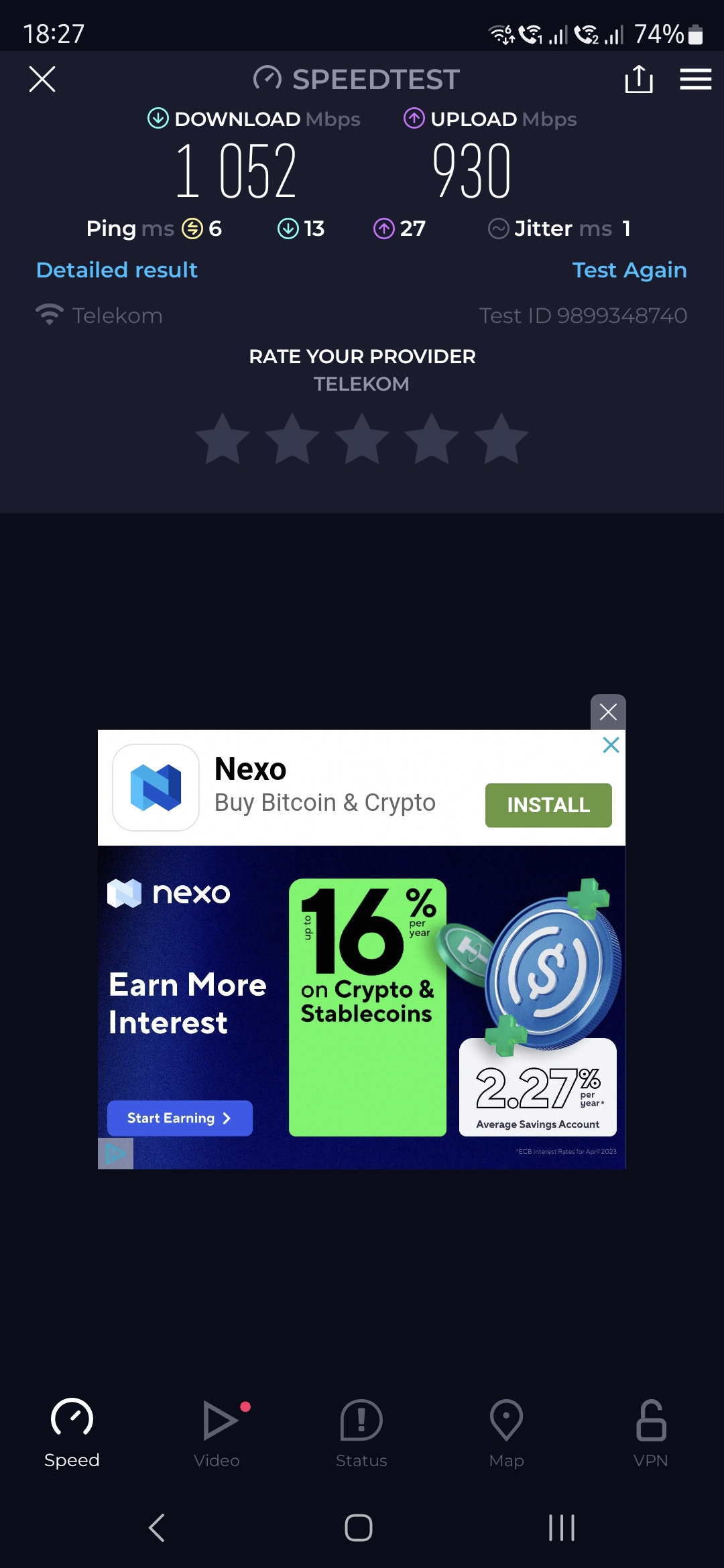Switch to the Video tab
The height and width of the screenshot is (1568, 724).
coord(217,1432)
